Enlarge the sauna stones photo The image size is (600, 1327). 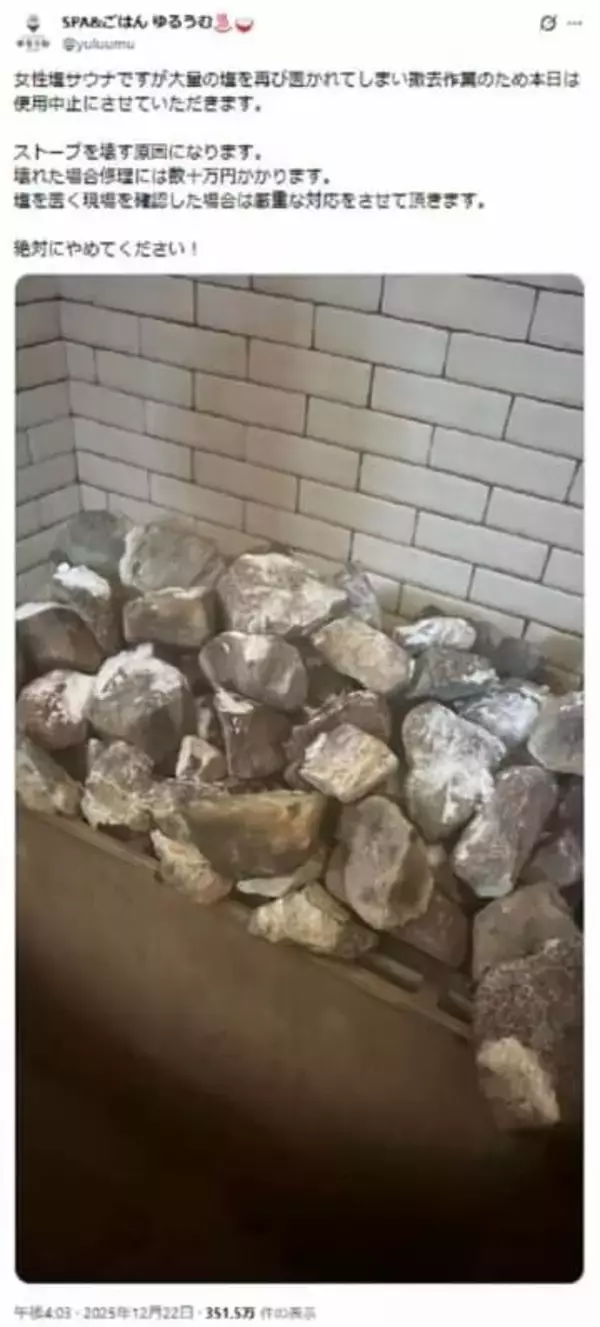pyautogui.click(x=299, y=778)
